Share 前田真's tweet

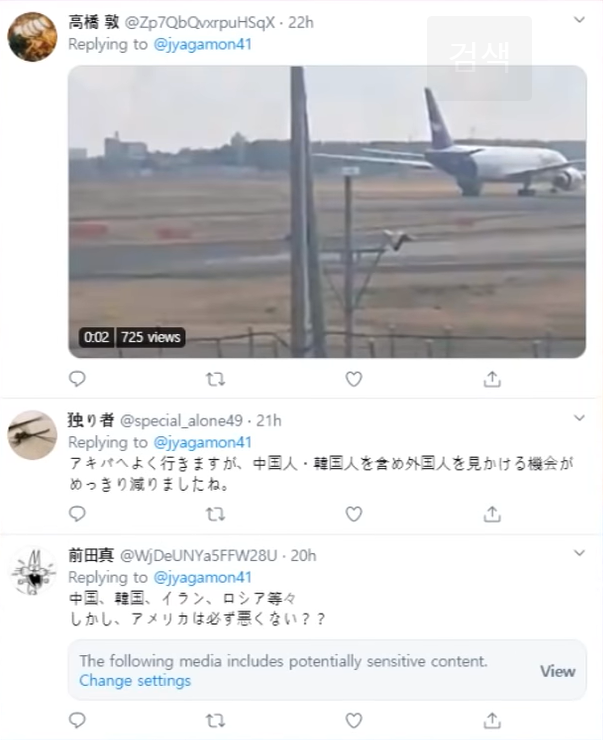click(x=491, y=719)
